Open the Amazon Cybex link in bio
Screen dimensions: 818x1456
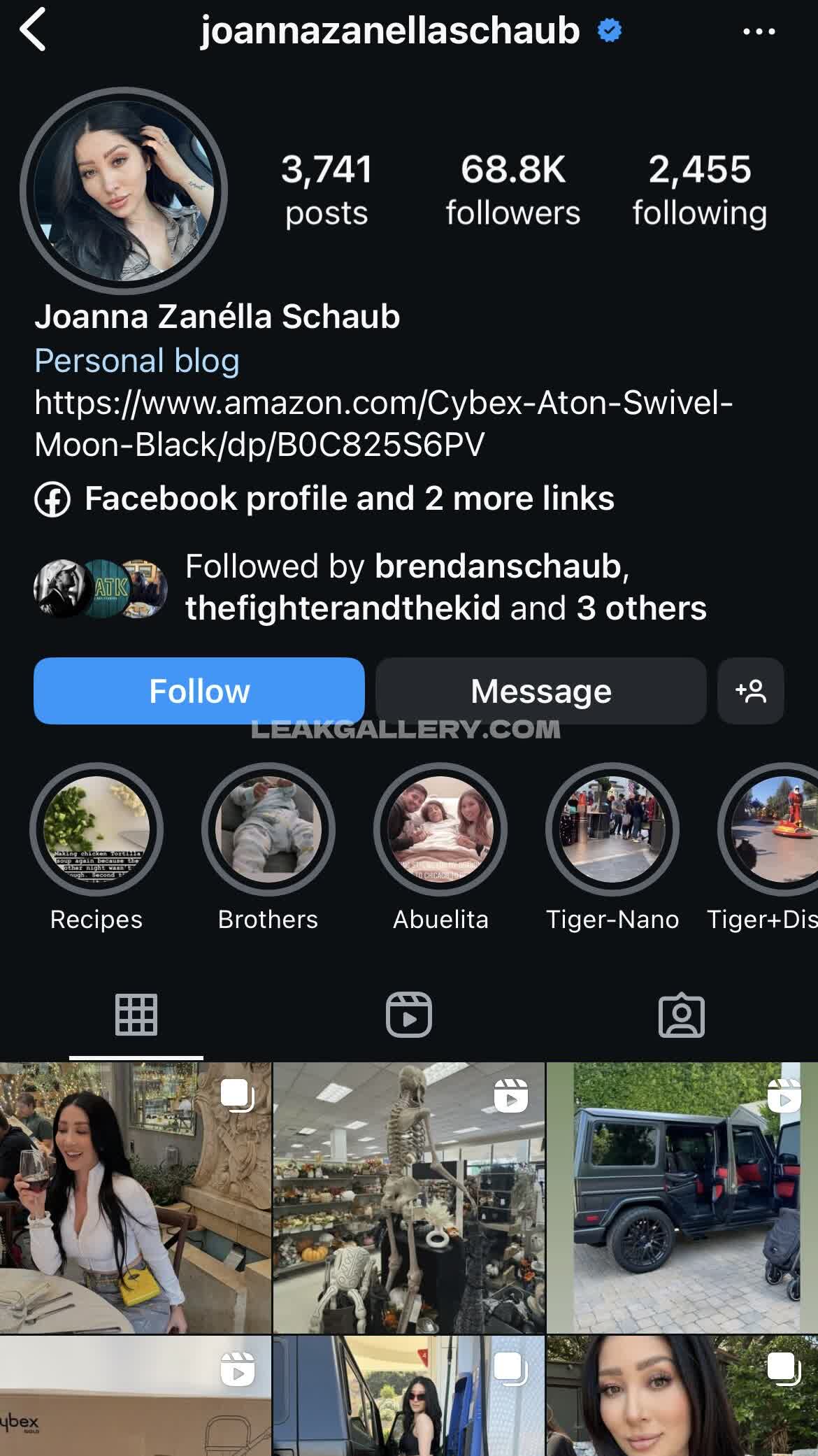pyautogui.click(x=383, y=423)
